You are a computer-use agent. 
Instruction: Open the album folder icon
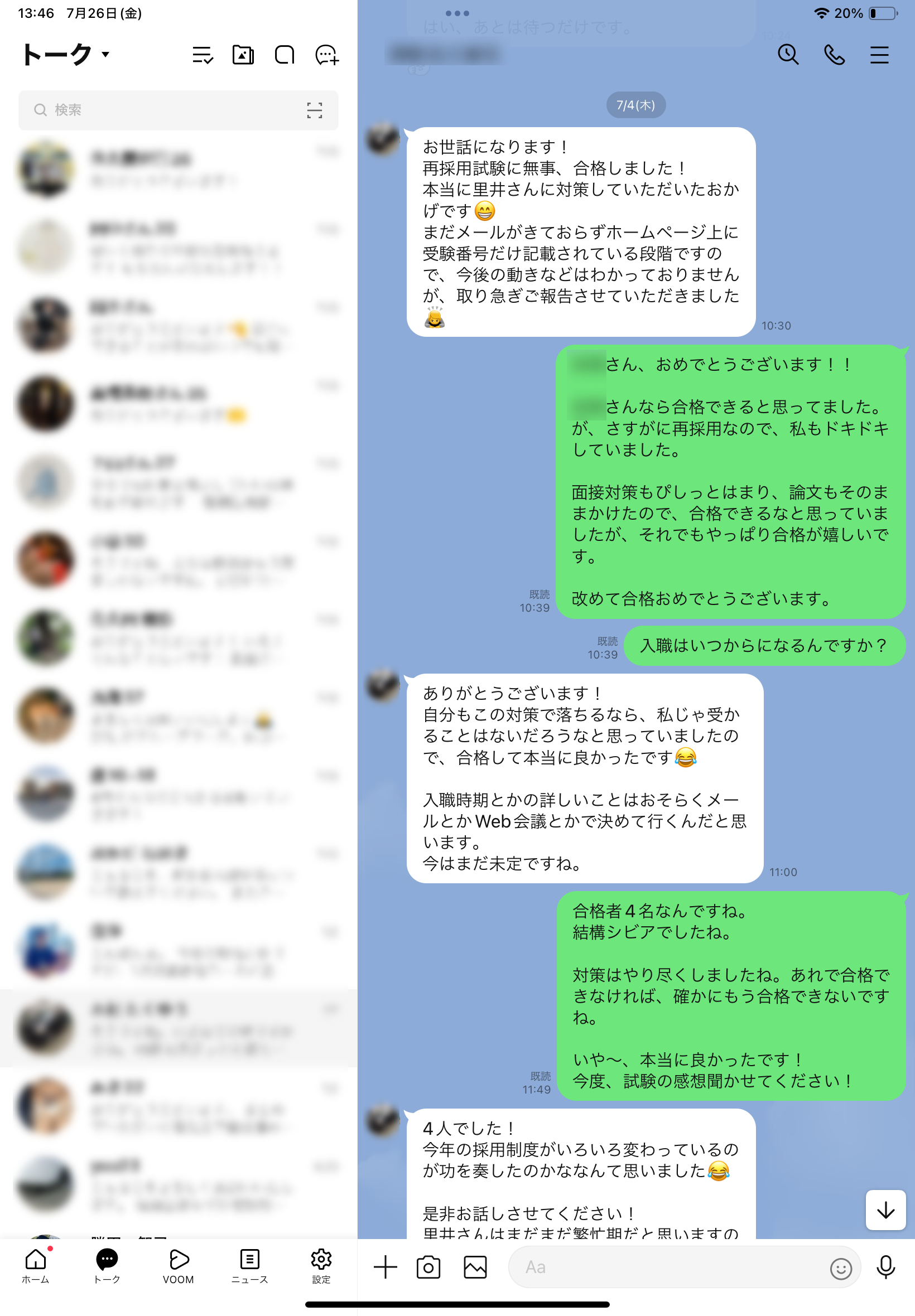pyautogui.click(x=243, y=55)
